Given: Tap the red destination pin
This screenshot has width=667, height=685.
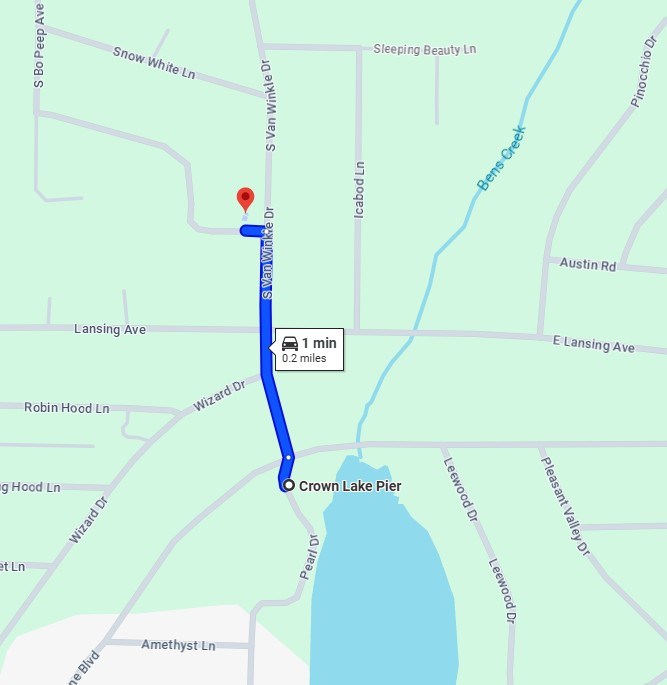Looking at the screenshot, I should (x=244, y=198).
